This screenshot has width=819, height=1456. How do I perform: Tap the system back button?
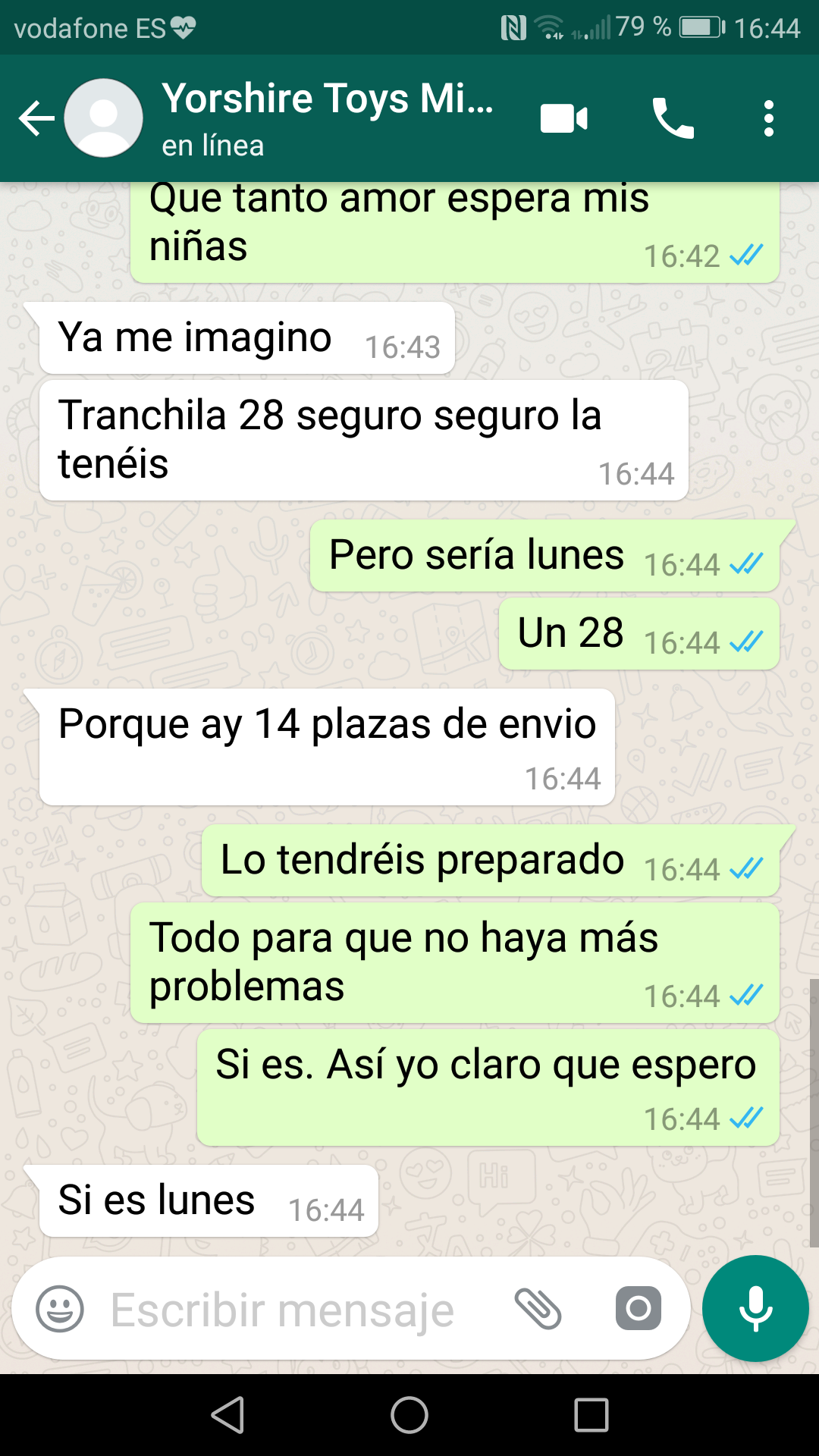[227, 1415]
